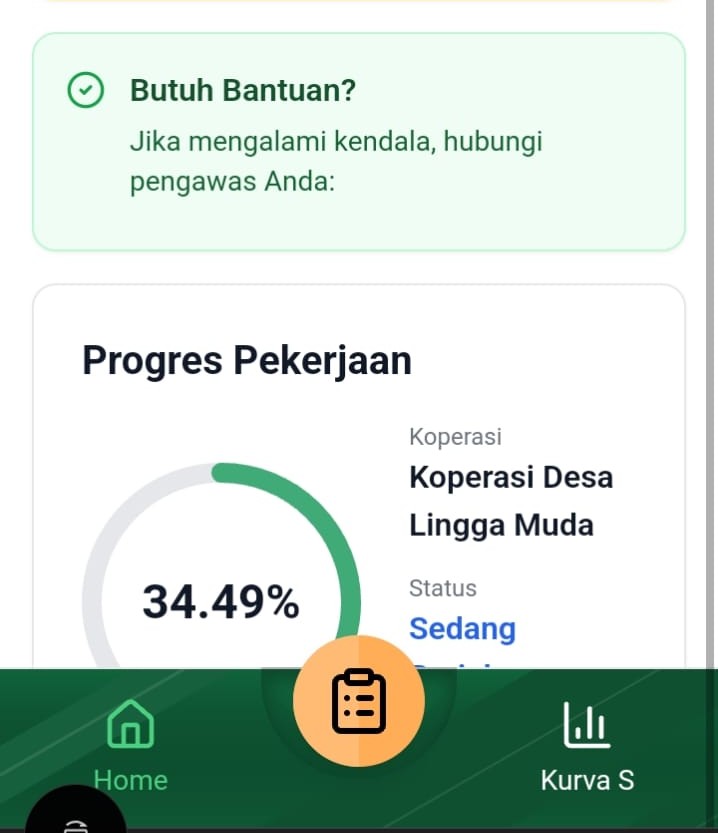Open the Kurva S tab

[x=587, y=747]
